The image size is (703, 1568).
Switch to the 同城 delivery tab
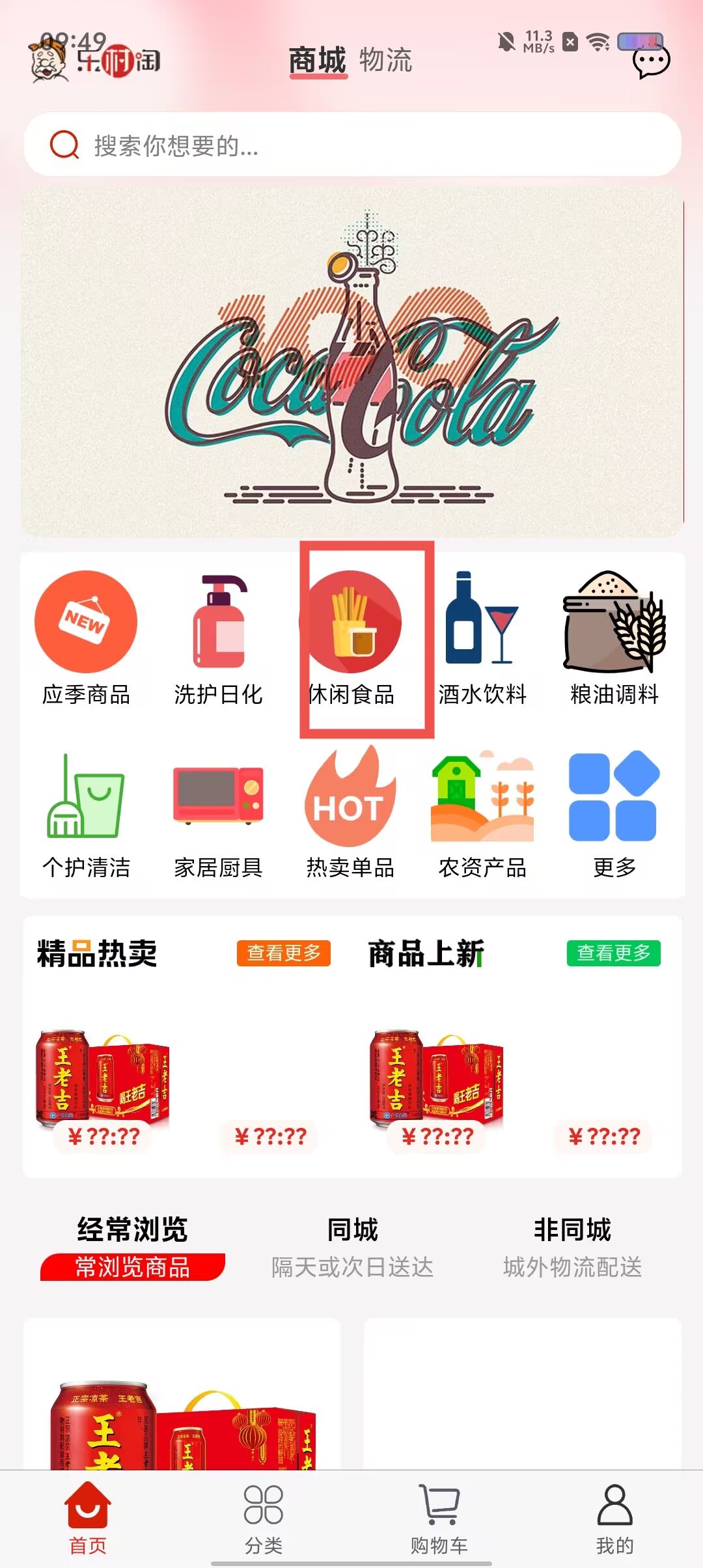coord(352,1246)
